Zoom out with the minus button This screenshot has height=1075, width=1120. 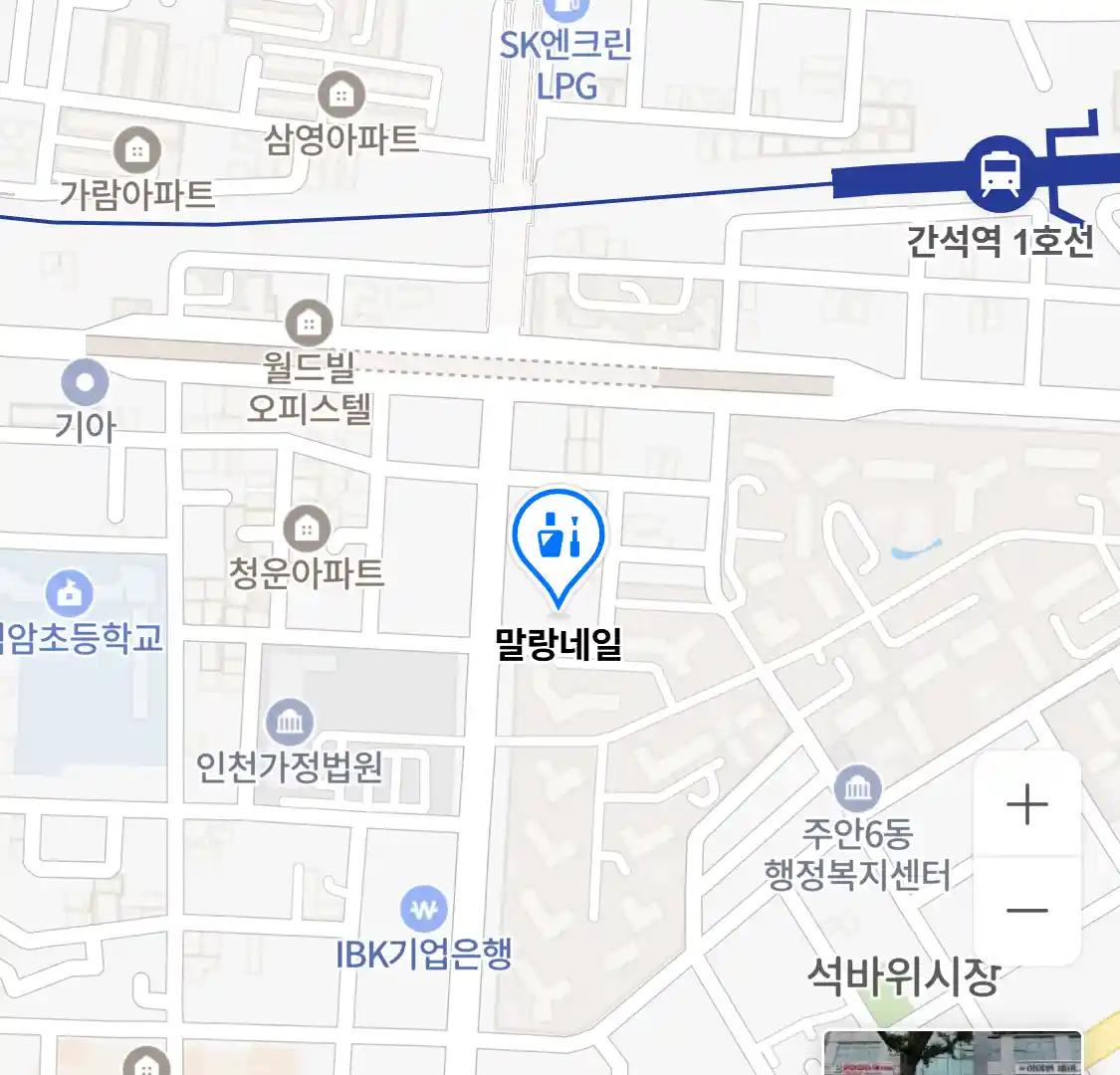click(1026, 910)
